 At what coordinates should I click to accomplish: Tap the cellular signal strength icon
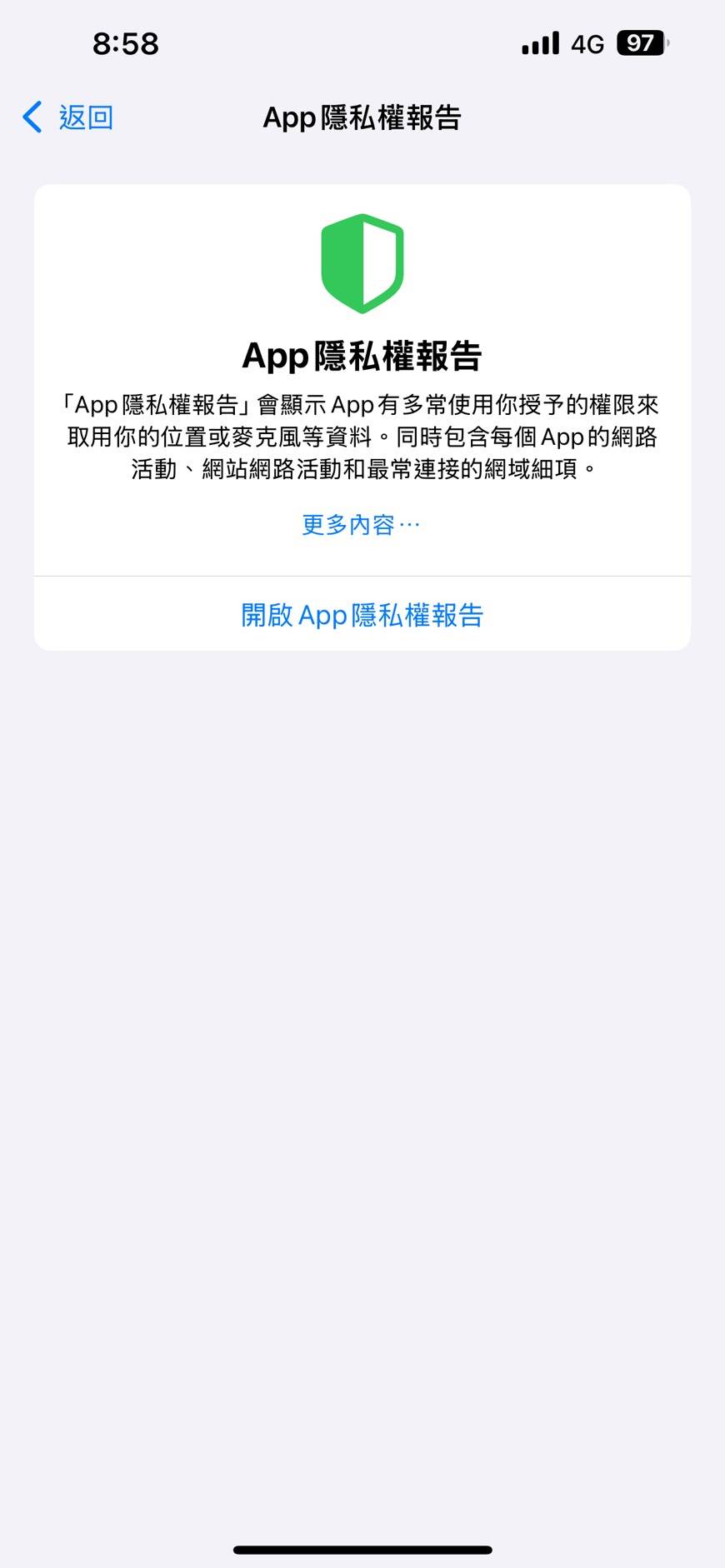tap(538, 42)
